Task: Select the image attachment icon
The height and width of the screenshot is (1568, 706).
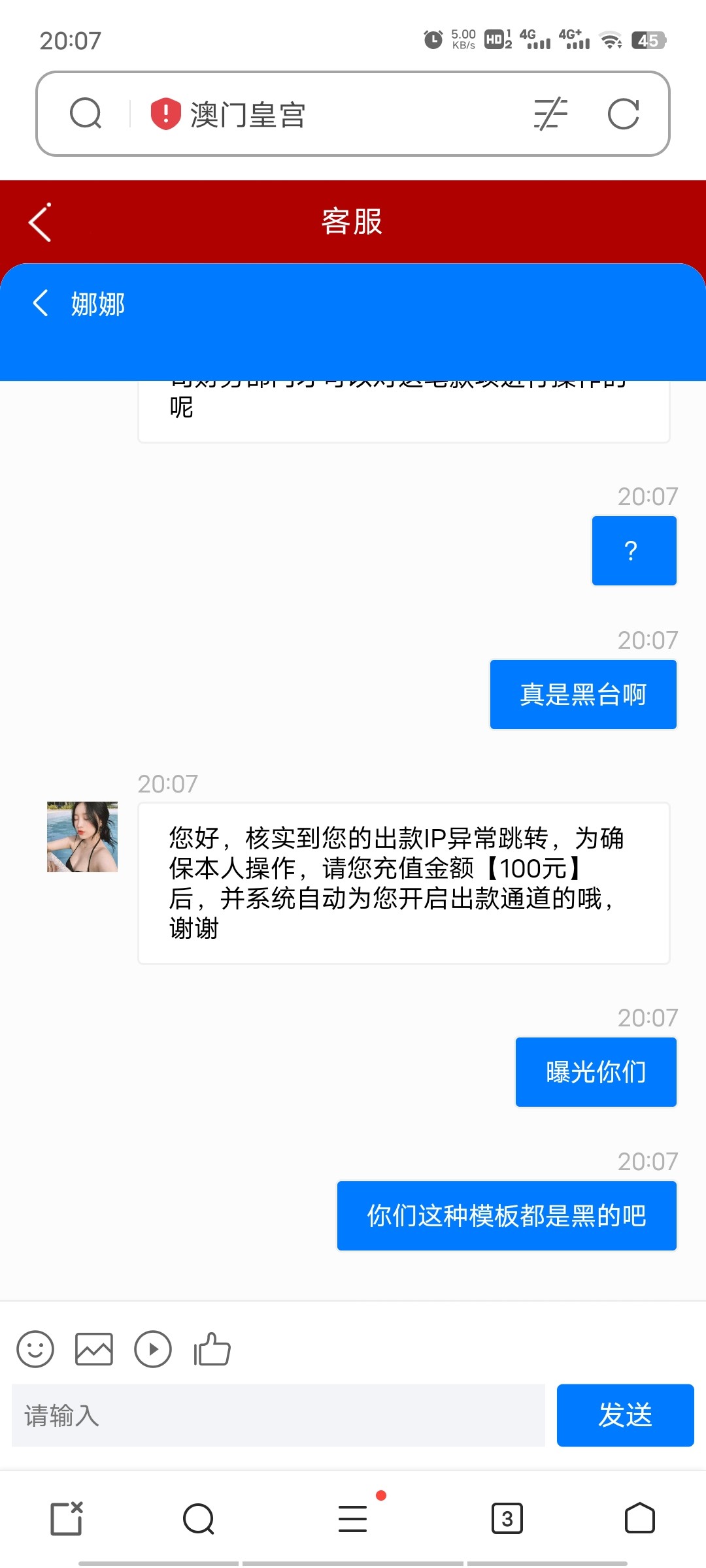Action: pos(93,1348)
